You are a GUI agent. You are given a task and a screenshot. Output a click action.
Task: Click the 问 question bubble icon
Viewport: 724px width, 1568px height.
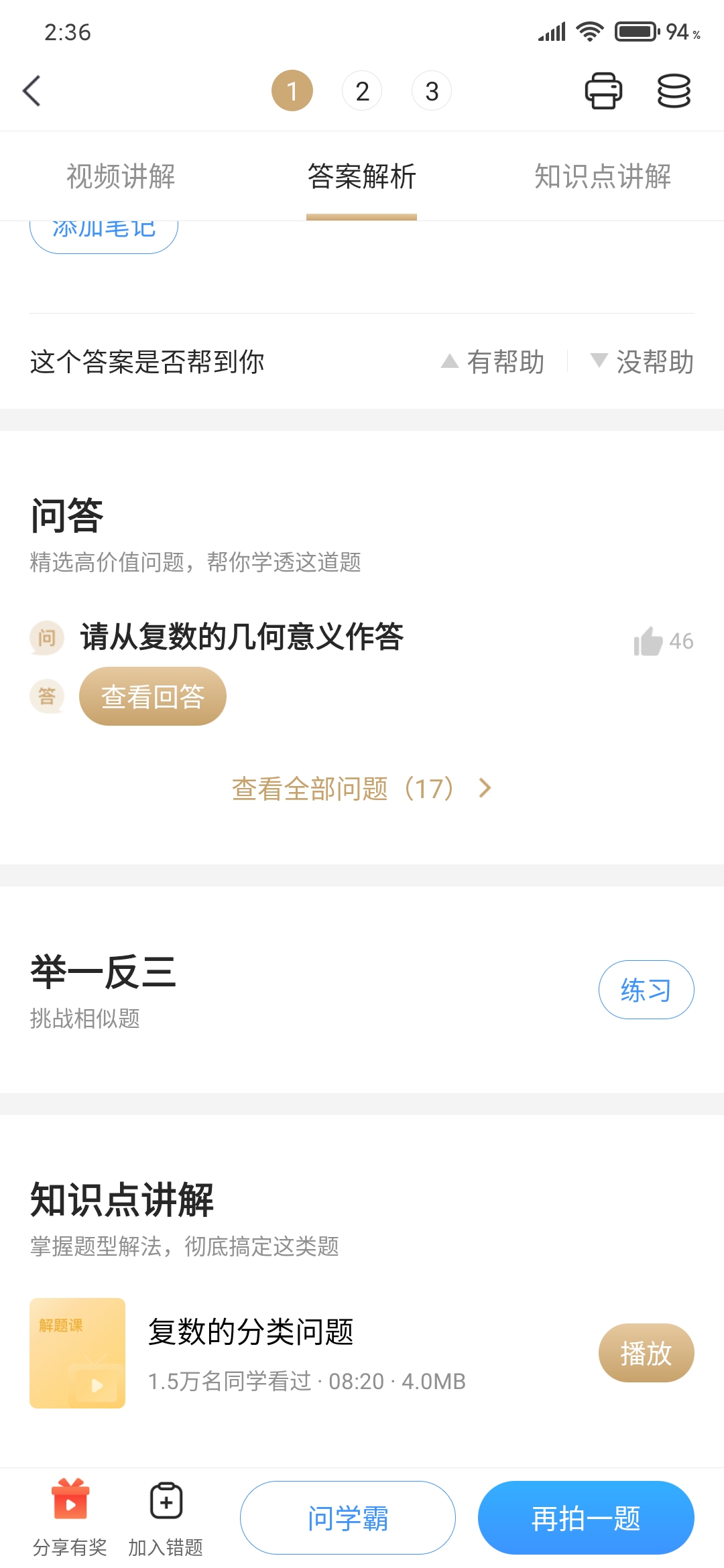[47, 639]
